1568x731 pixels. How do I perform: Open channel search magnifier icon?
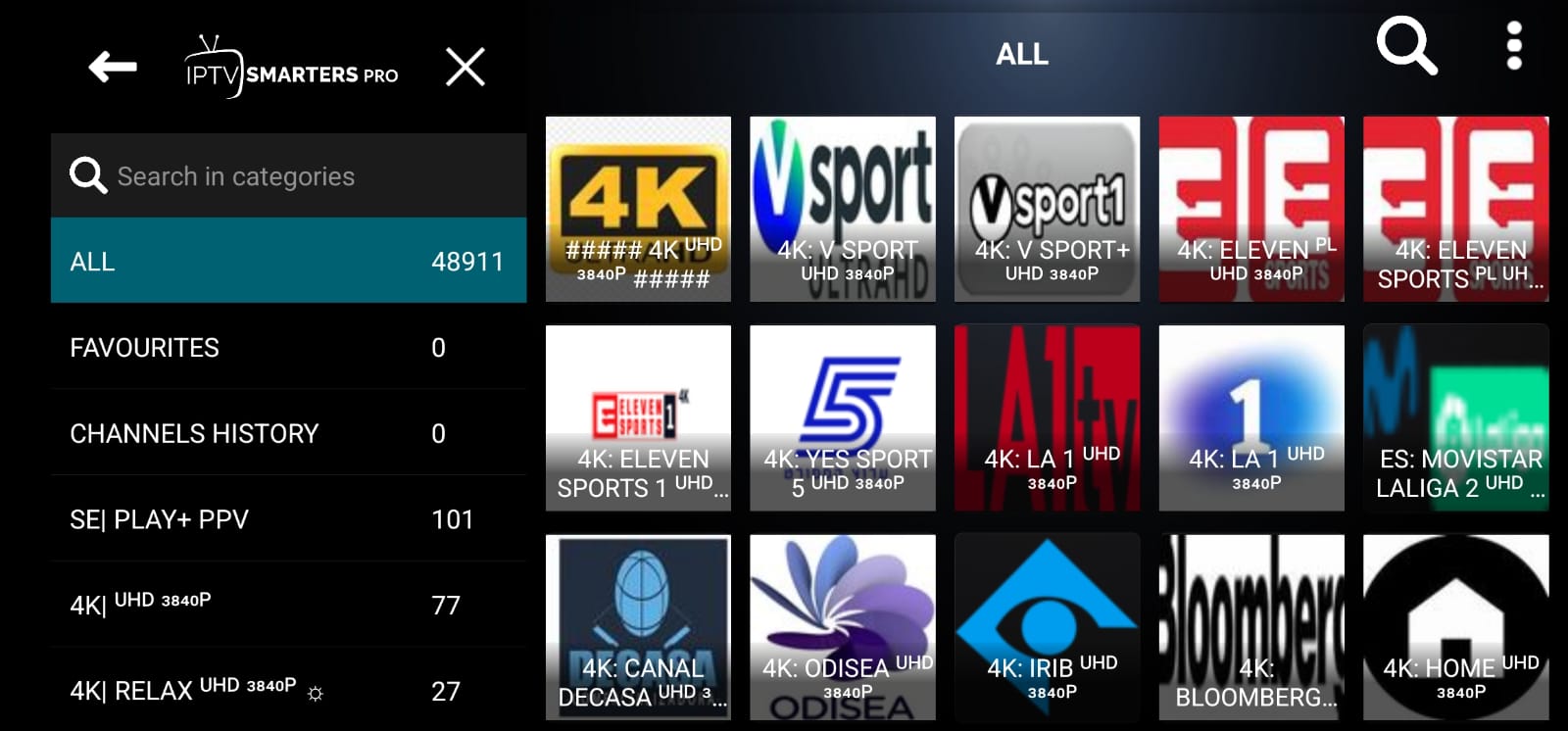[x=1406, y=46]
